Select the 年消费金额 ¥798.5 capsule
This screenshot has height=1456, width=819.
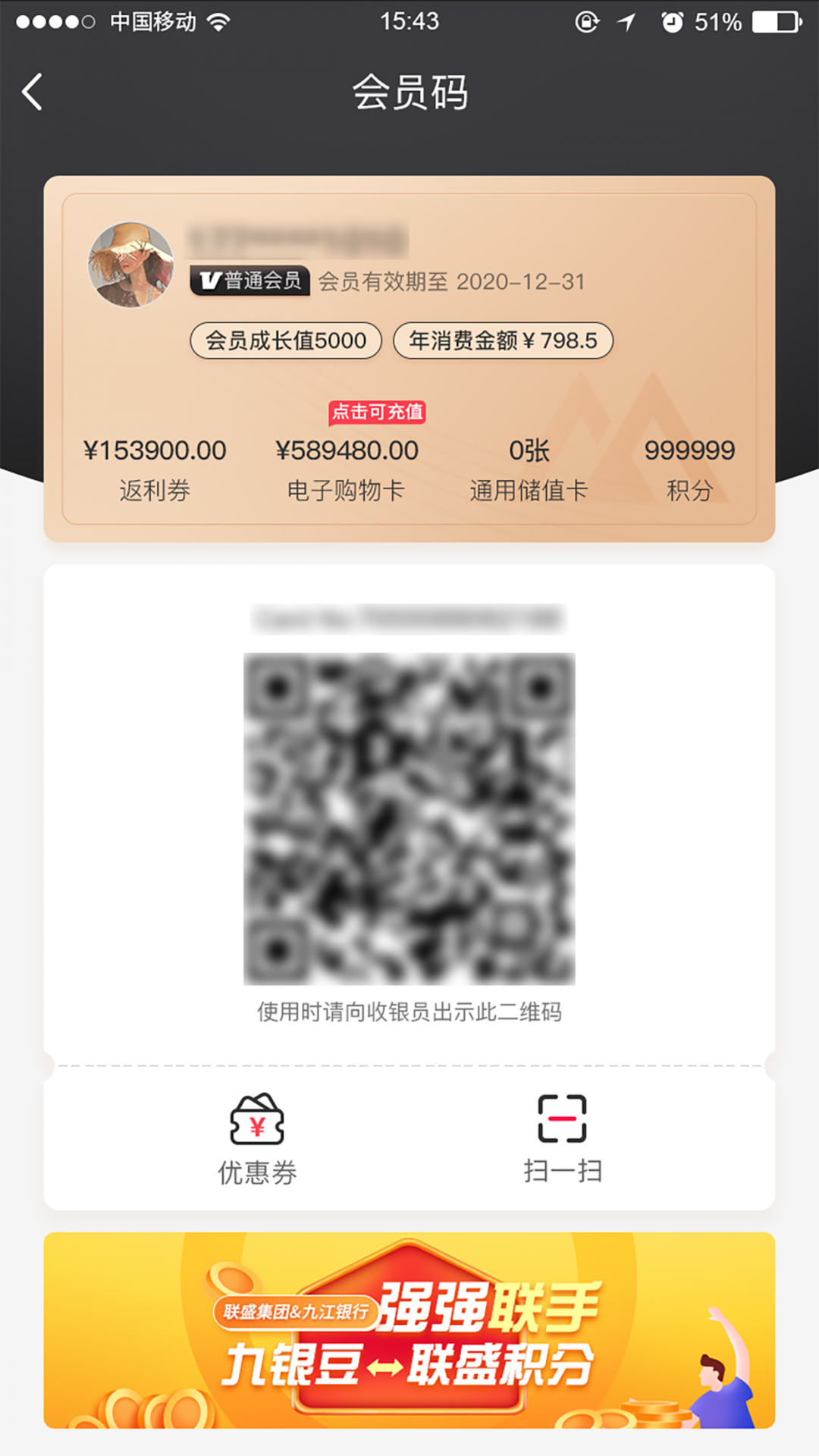501,341
